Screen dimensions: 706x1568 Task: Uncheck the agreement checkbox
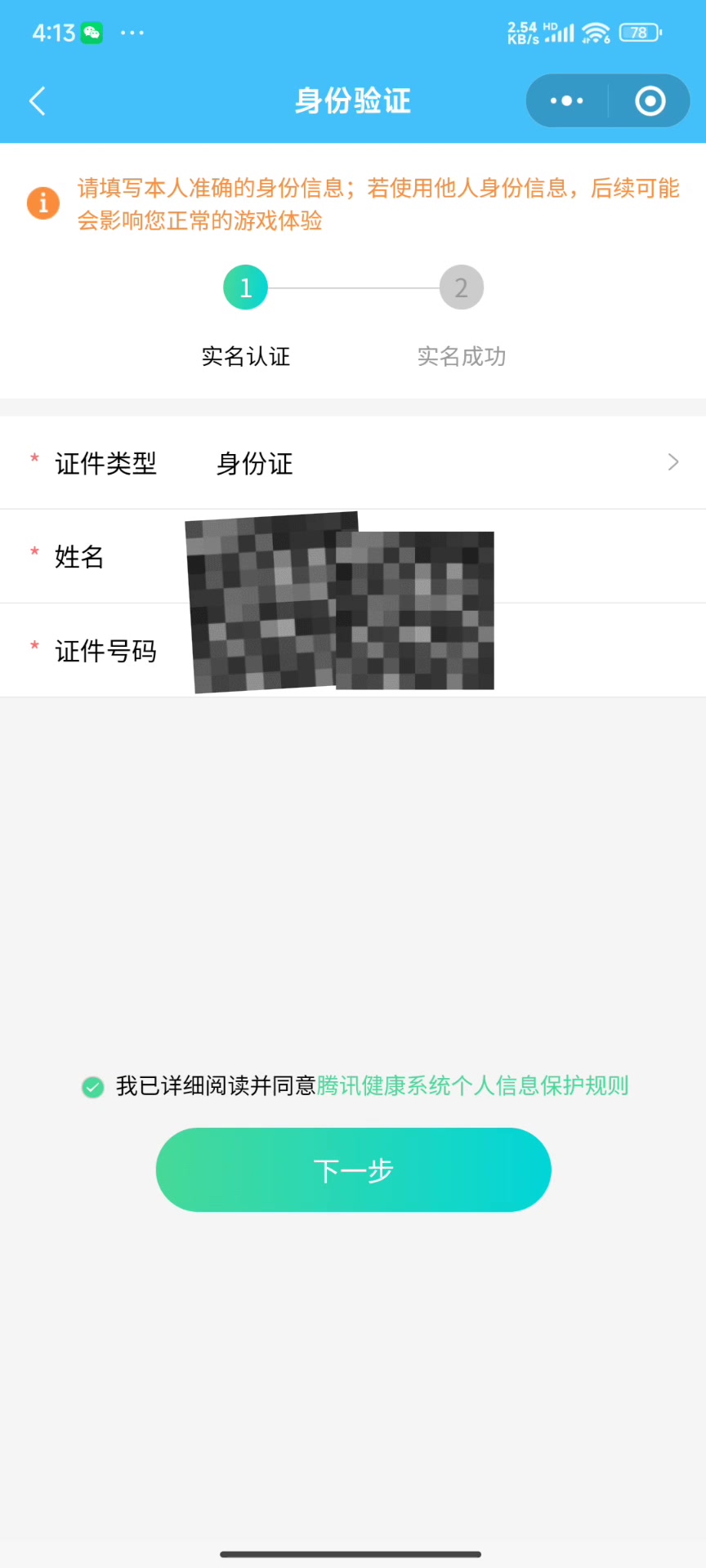tap(93, 1087)
